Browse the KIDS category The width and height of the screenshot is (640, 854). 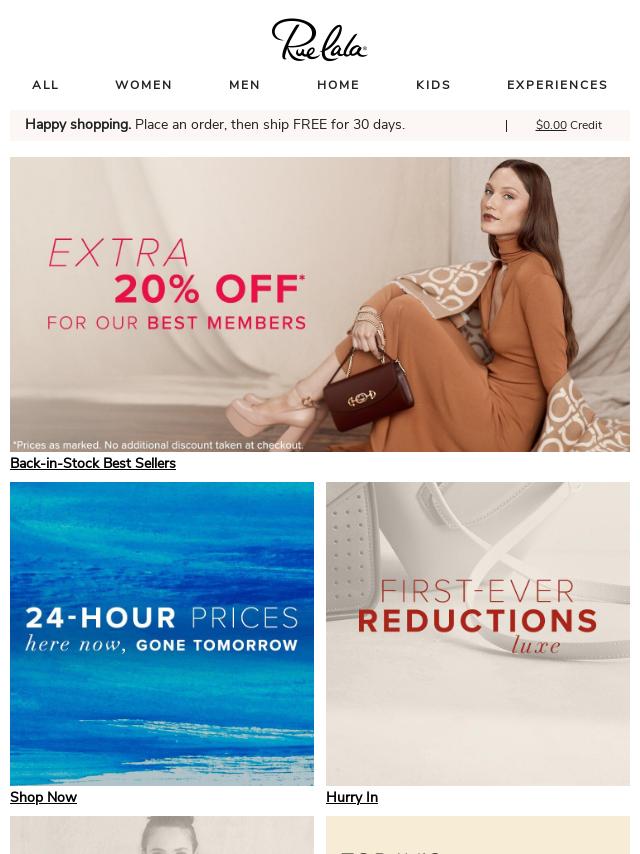tap(433, 85)
